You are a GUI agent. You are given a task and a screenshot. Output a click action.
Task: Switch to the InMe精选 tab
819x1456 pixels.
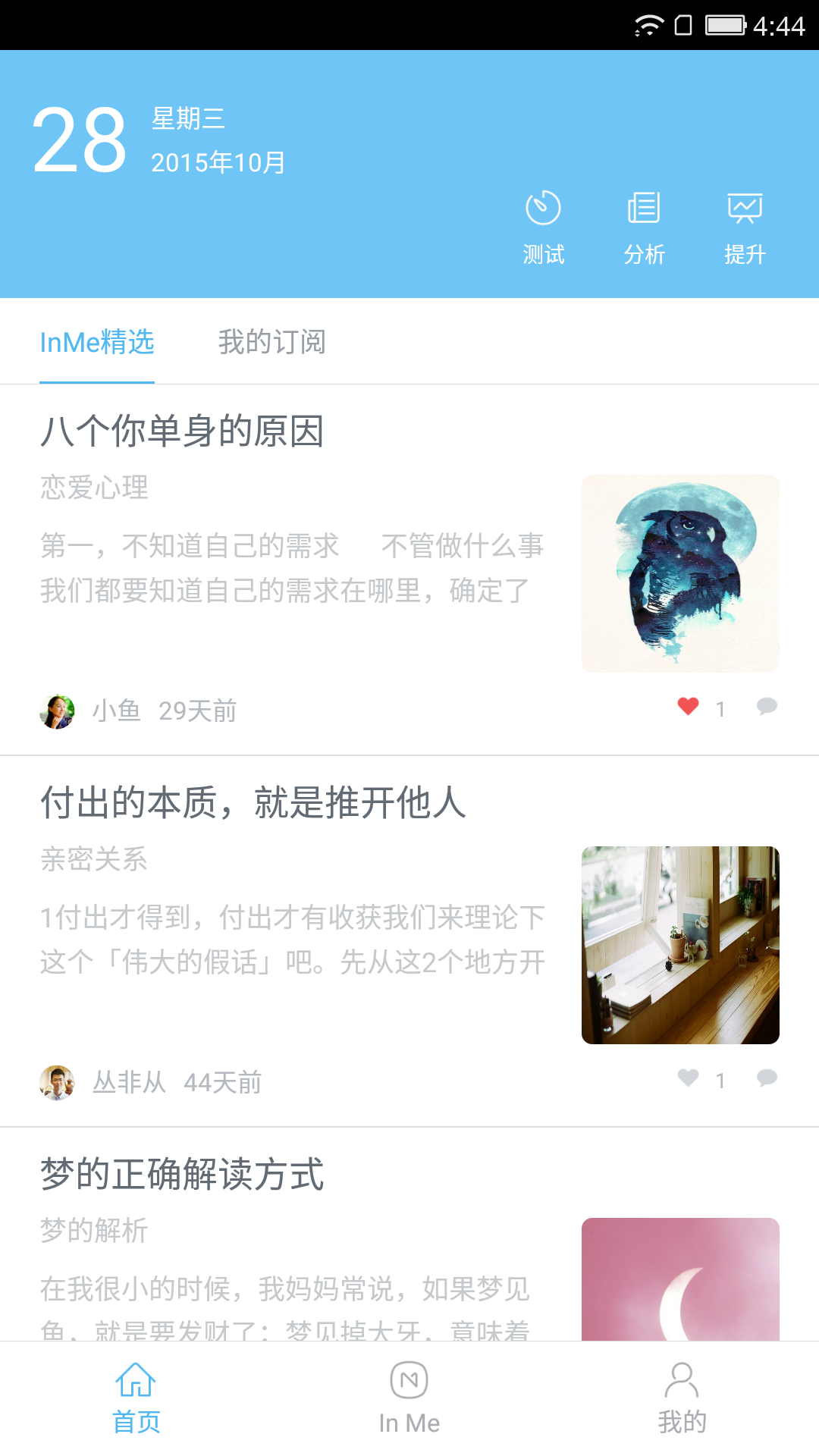pyautogui.click(x=97, y=342)
